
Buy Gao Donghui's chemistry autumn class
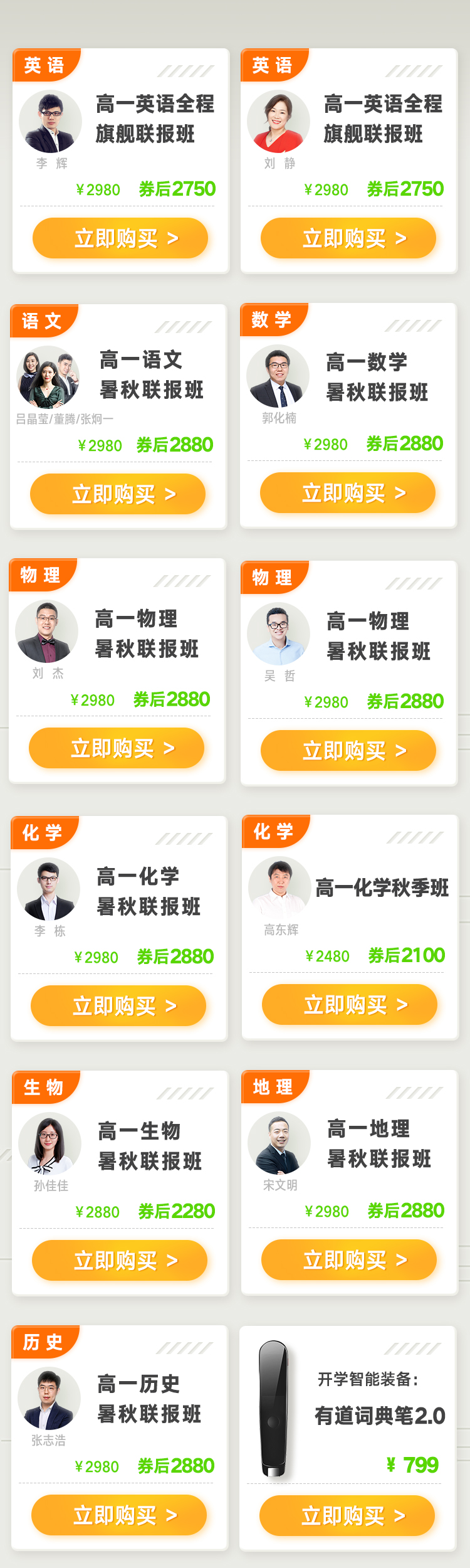(350, 1005)
